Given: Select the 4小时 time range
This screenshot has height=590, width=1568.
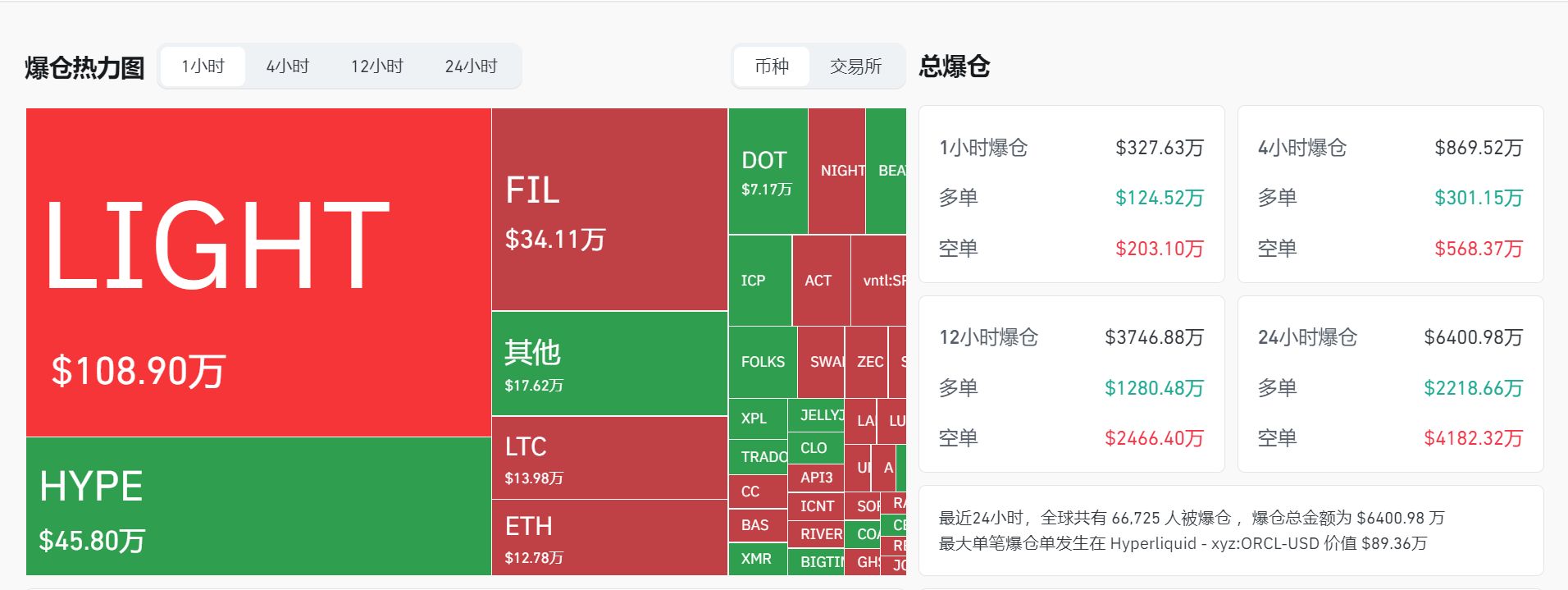Looking at the screenshot, I should point(287,66).
